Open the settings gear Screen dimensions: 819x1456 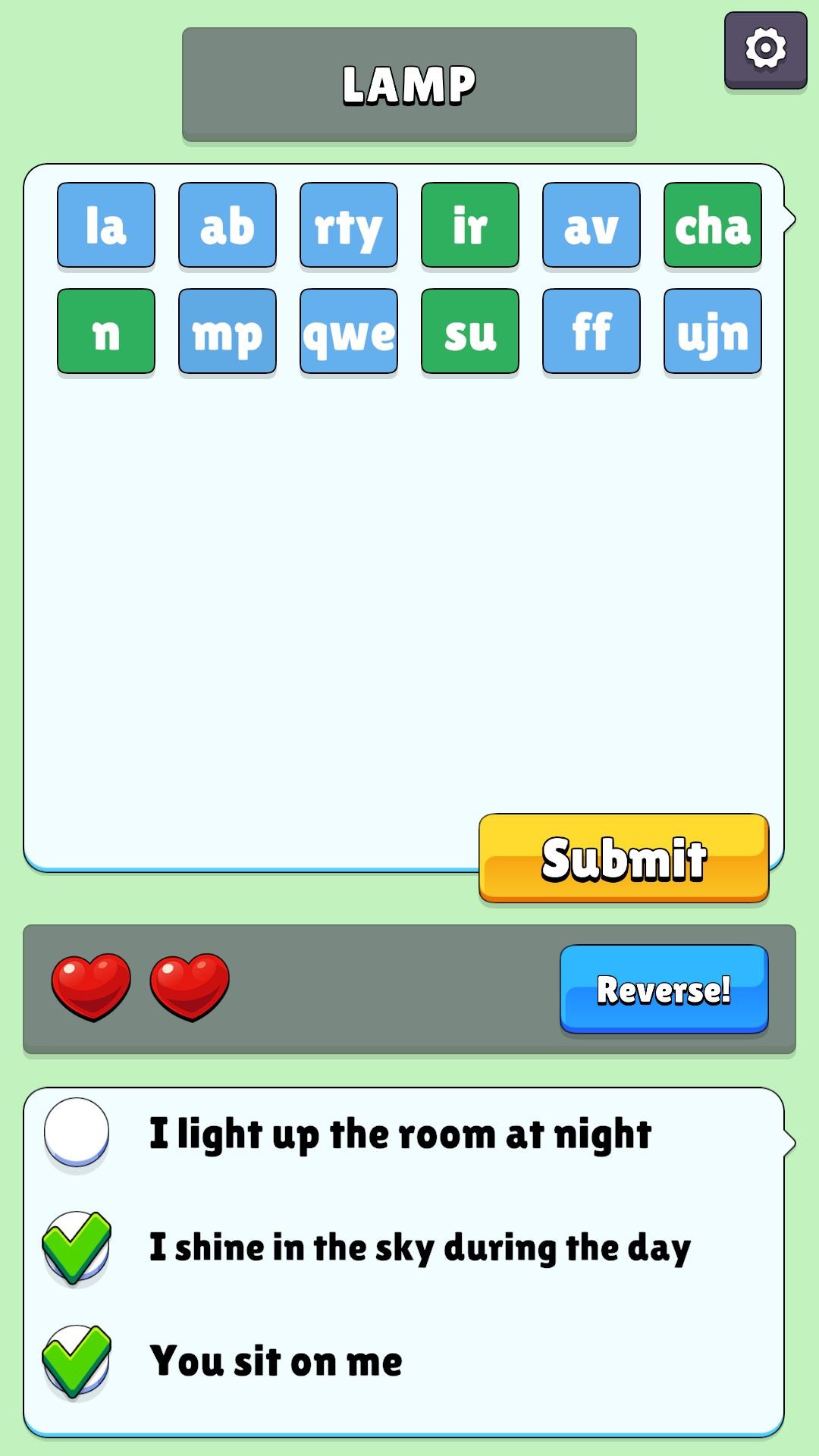(x=765, y=49)
